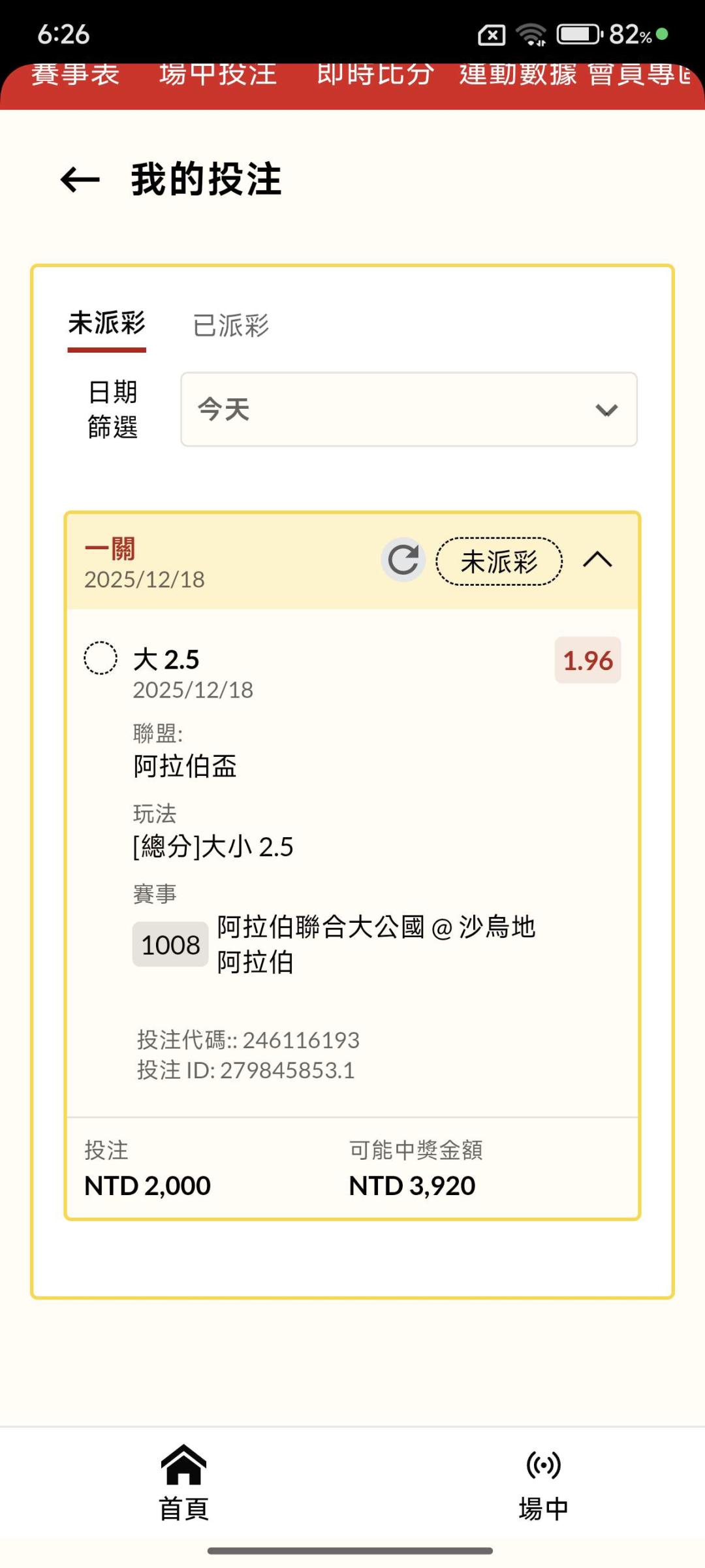Collapse the 一關 bet card
This screenshot has width=705, height=1568.
597,560
